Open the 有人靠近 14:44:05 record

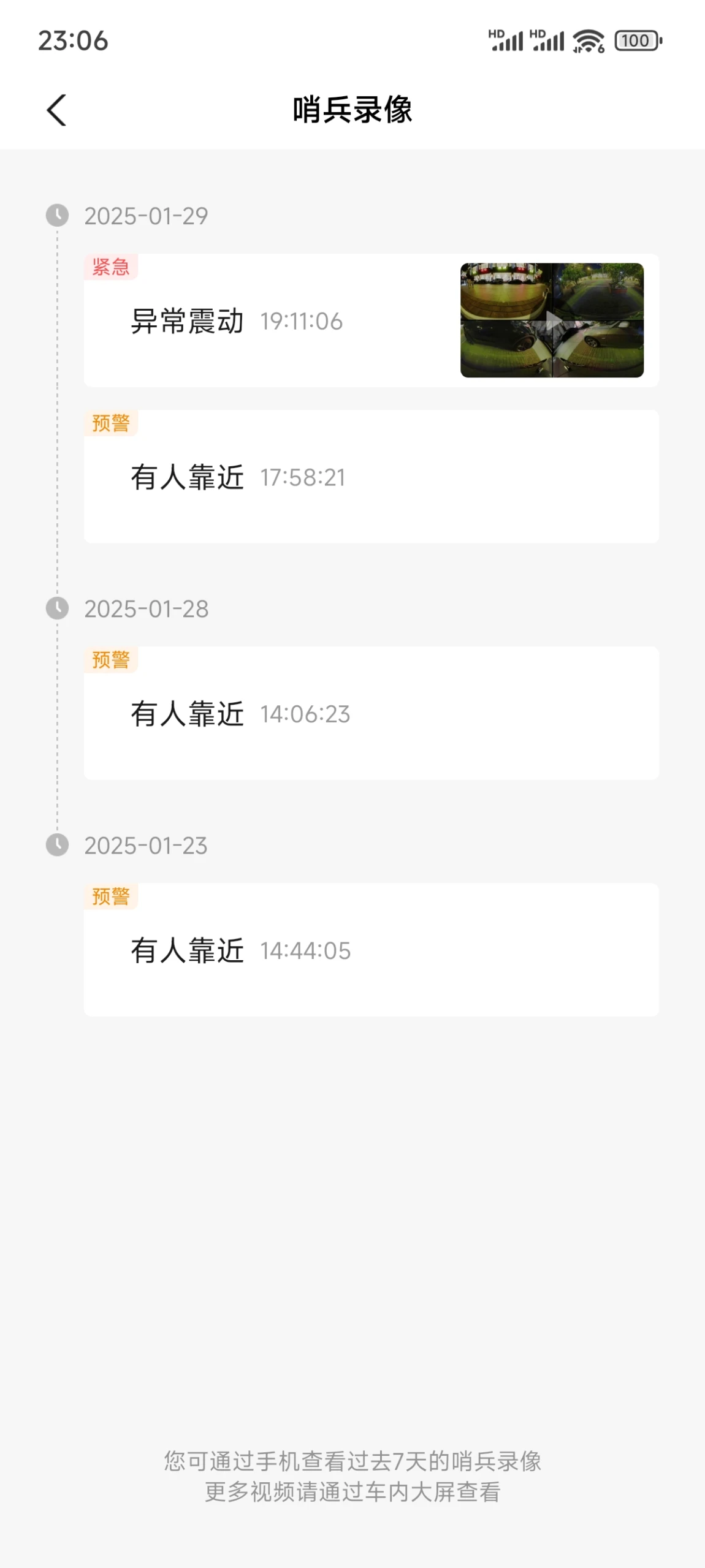(x=372, y=950)
